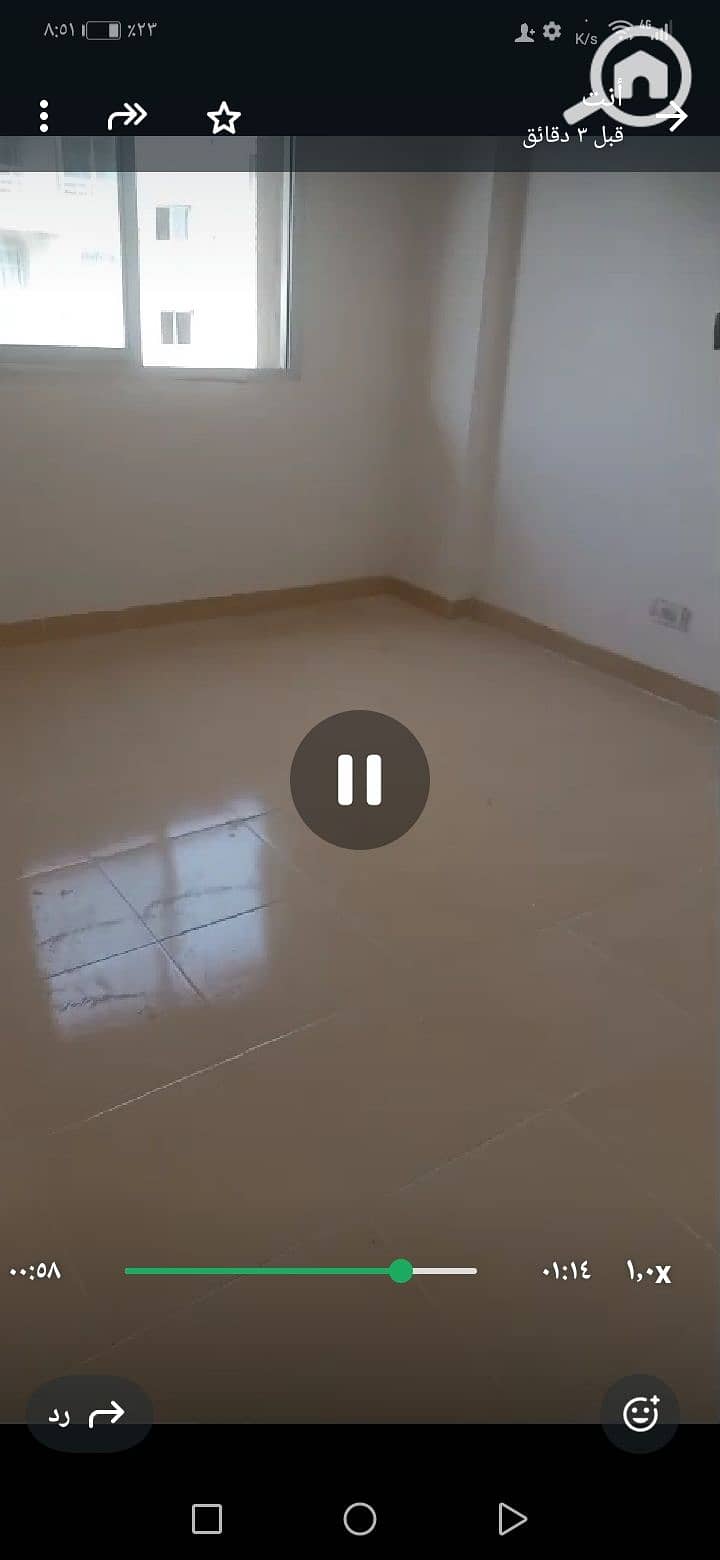Star this video message
The width and height of the screenshot is (720, 1560).
coord(224,119)
